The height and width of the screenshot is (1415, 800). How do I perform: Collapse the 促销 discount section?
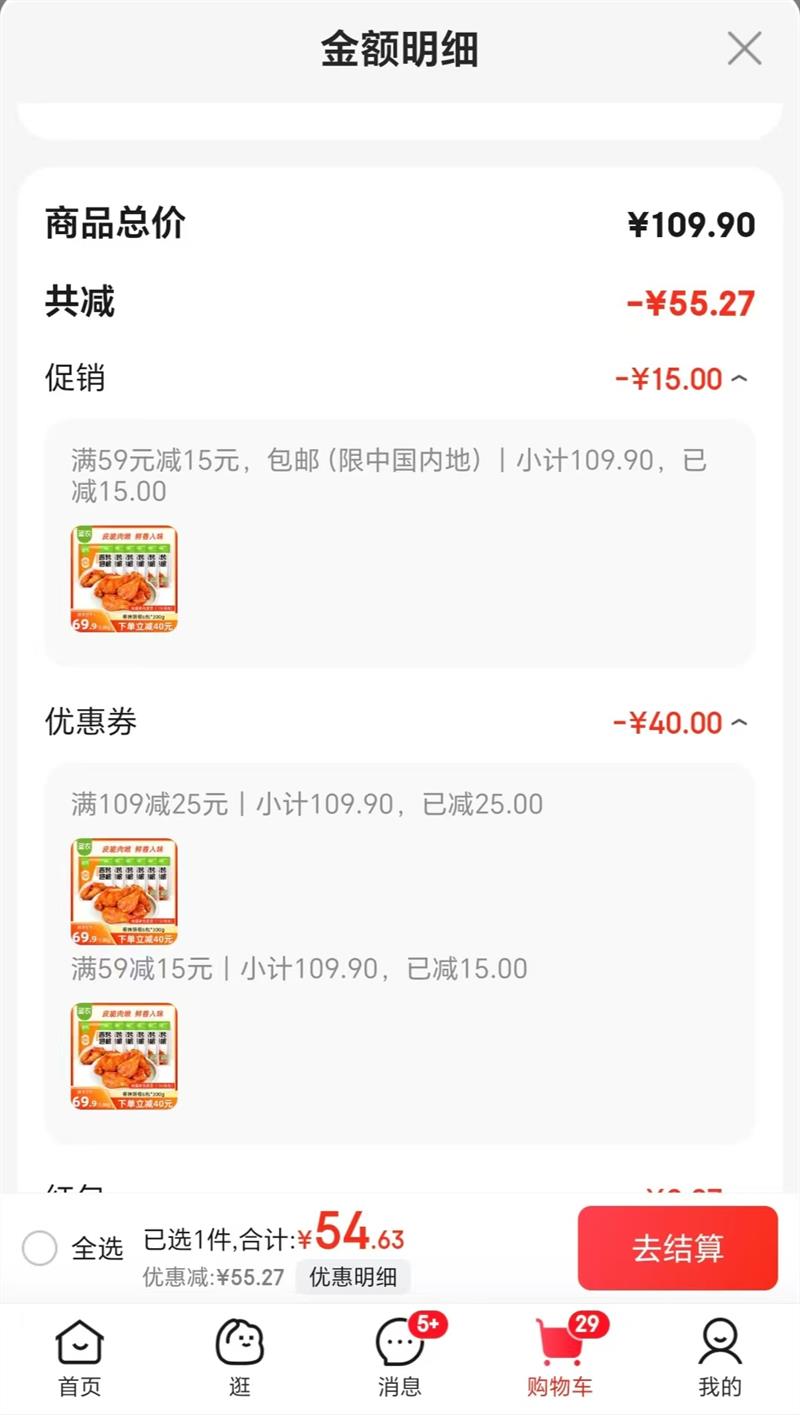tap(739, 379)
